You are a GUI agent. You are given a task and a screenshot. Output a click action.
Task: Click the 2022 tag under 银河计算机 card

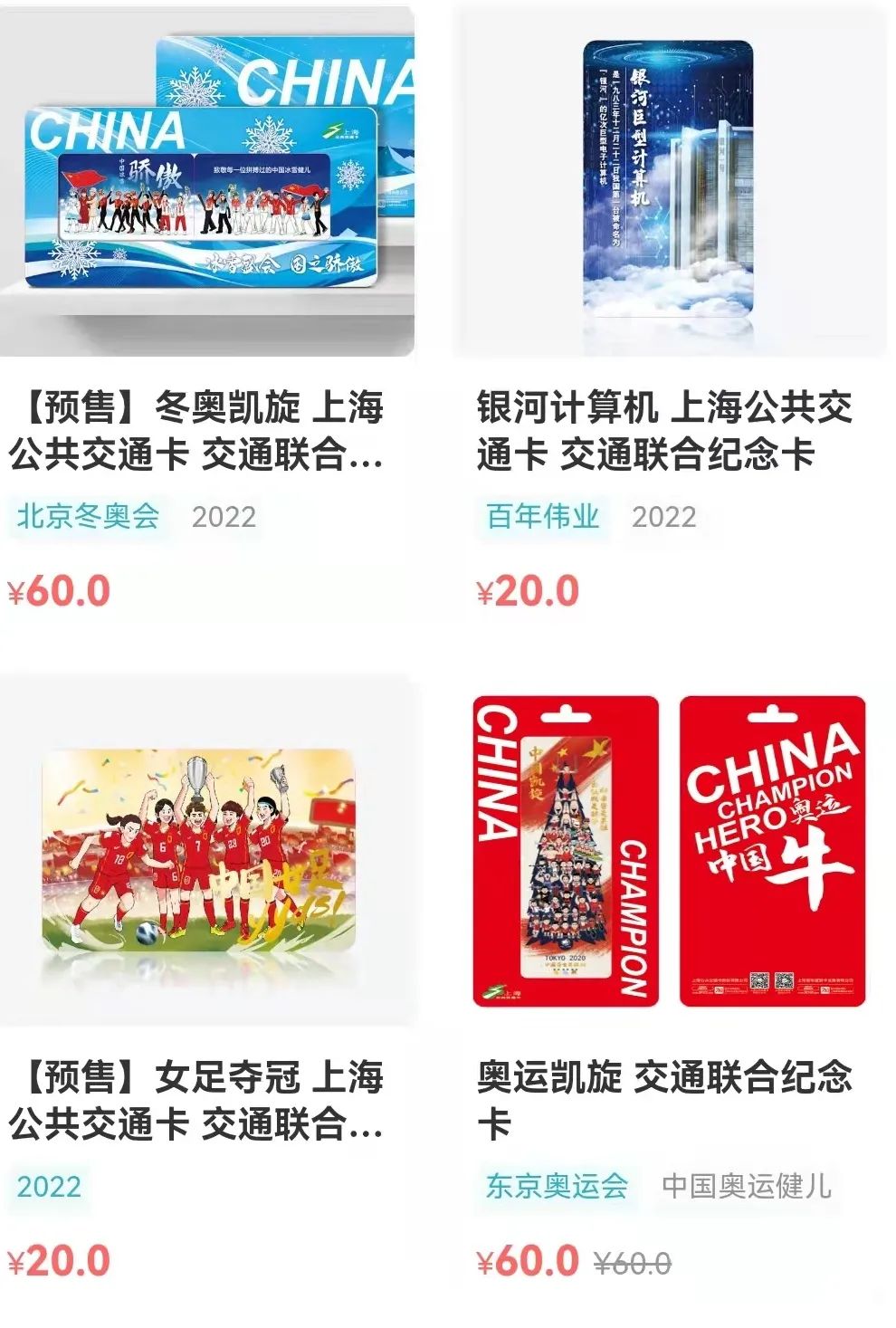coord(667,514)
